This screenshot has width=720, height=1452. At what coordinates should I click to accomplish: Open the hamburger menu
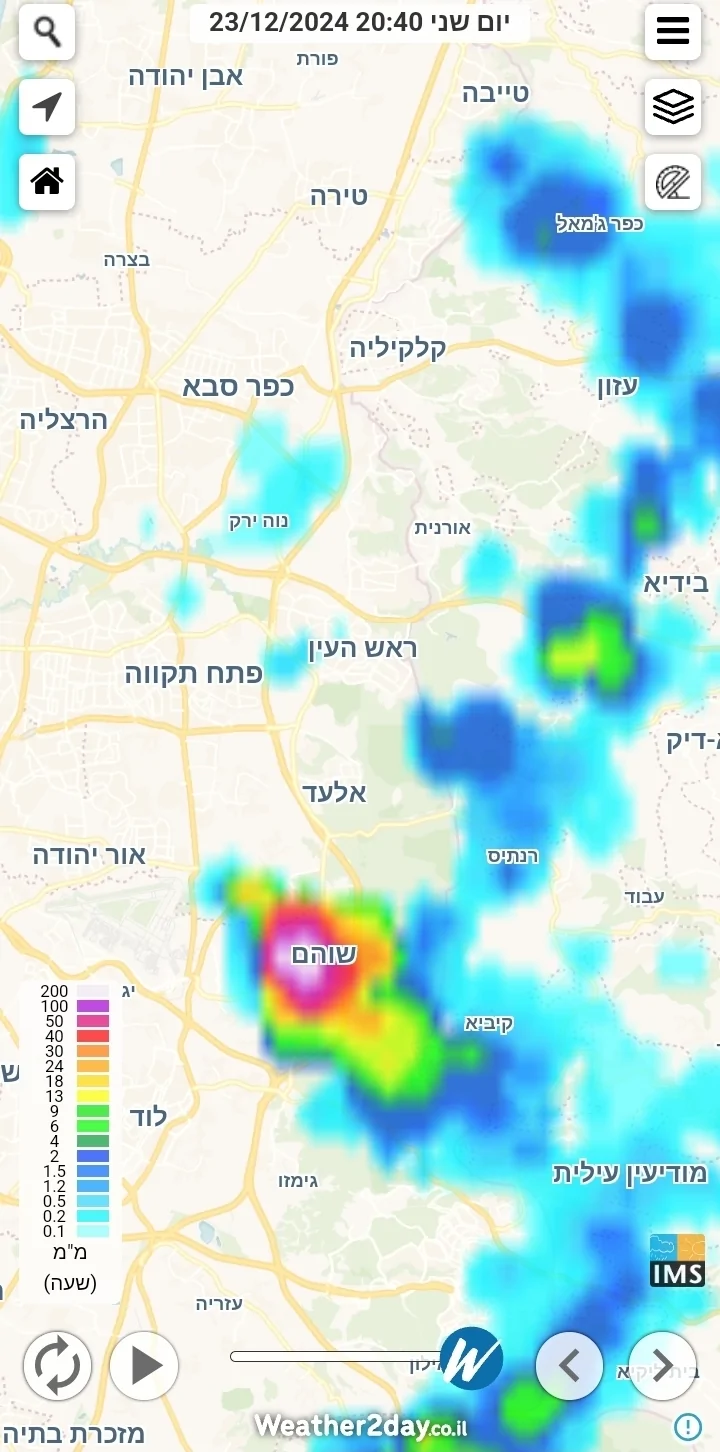(673, 32)
